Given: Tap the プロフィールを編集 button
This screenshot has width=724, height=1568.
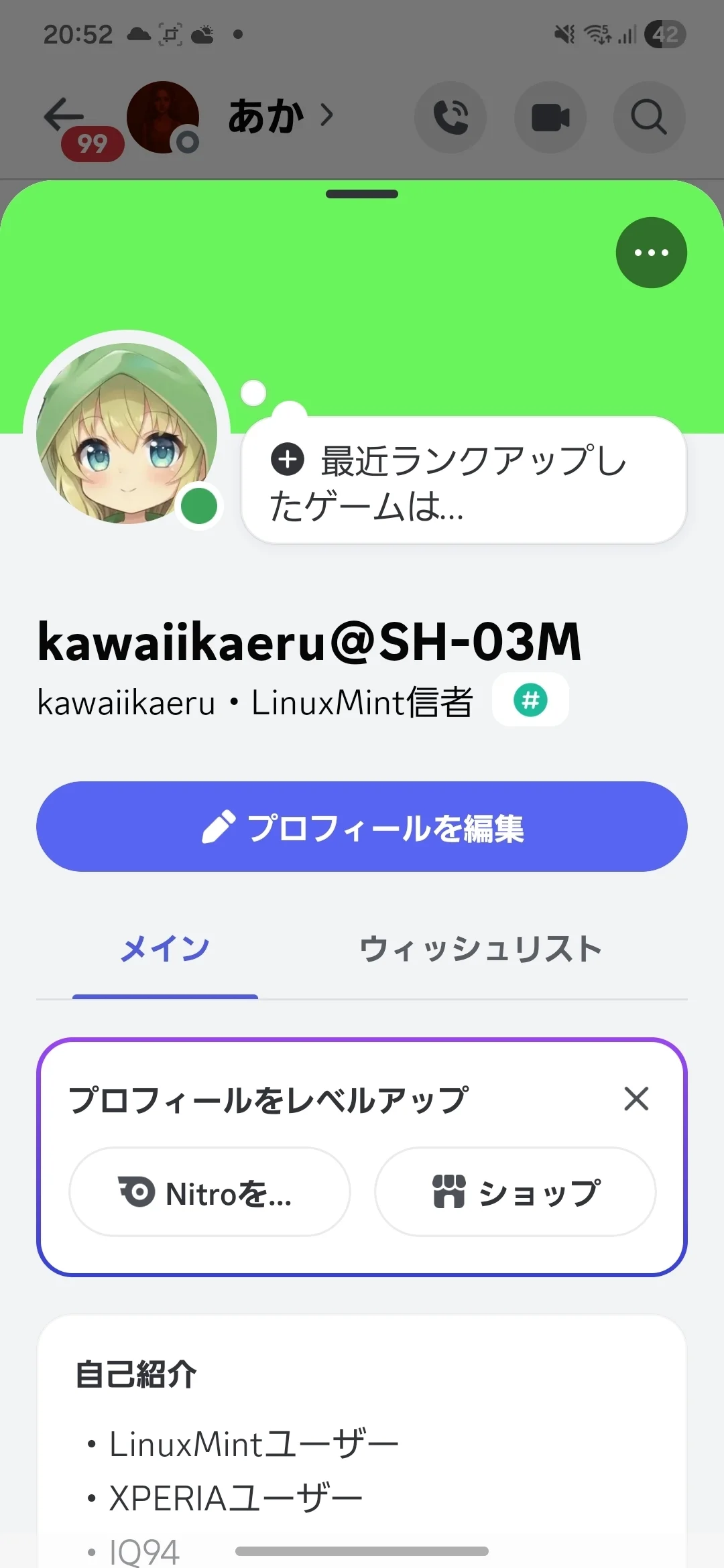Looking at the screenshot, I should coord(362,827).
